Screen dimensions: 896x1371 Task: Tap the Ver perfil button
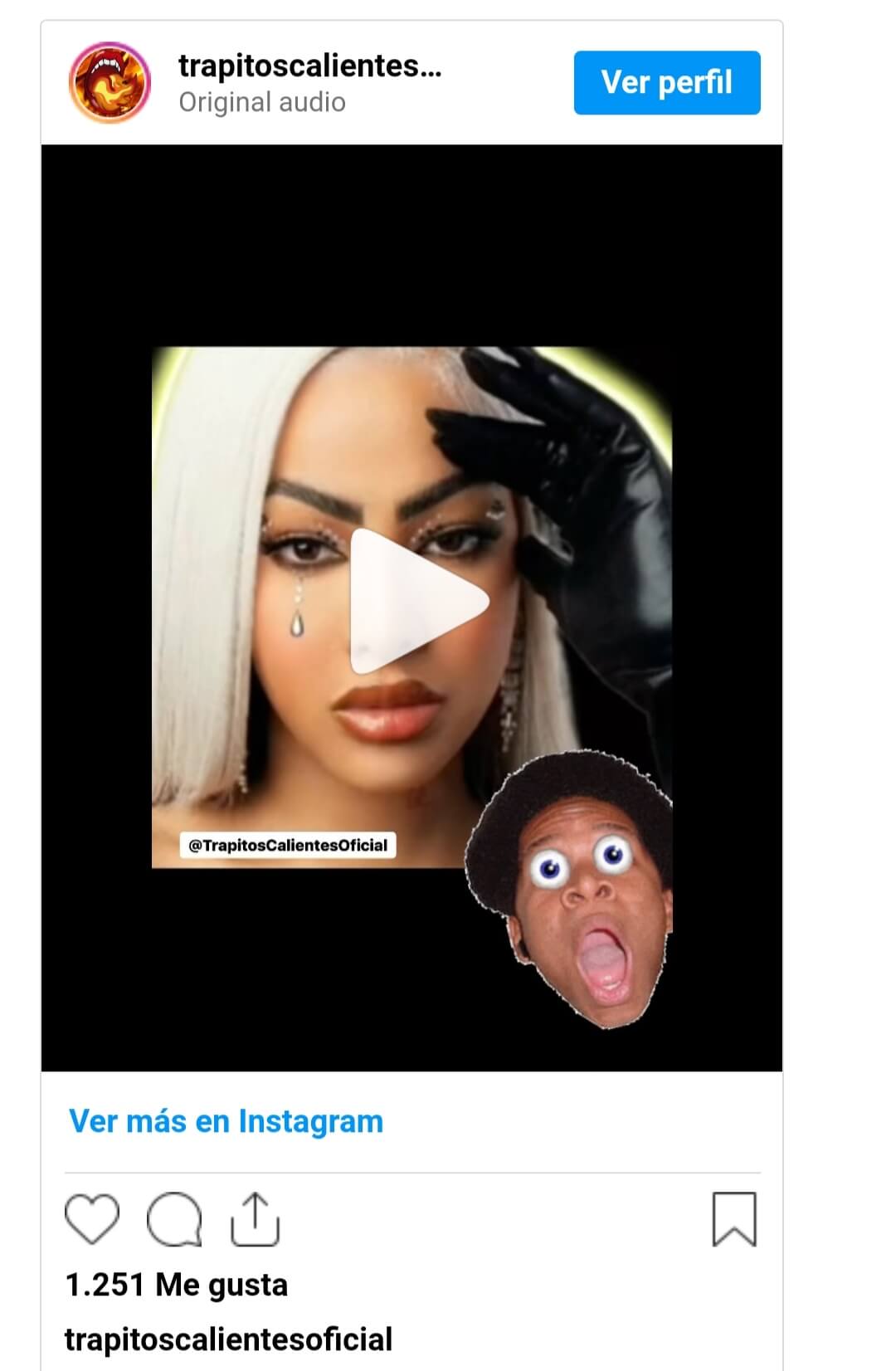point(666,83)
